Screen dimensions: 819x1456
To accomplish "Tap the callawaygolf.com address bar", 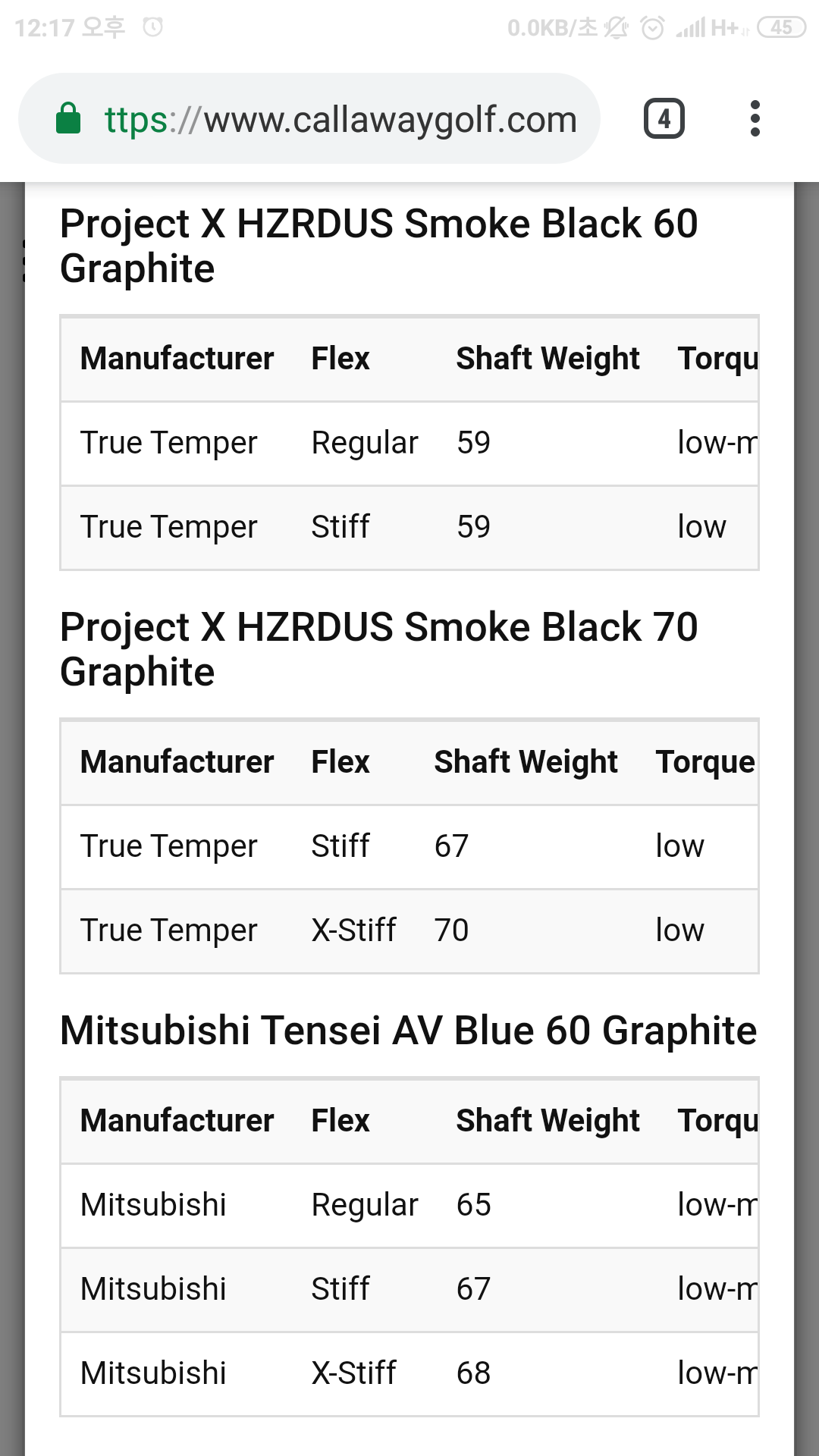I will [341, 120].
